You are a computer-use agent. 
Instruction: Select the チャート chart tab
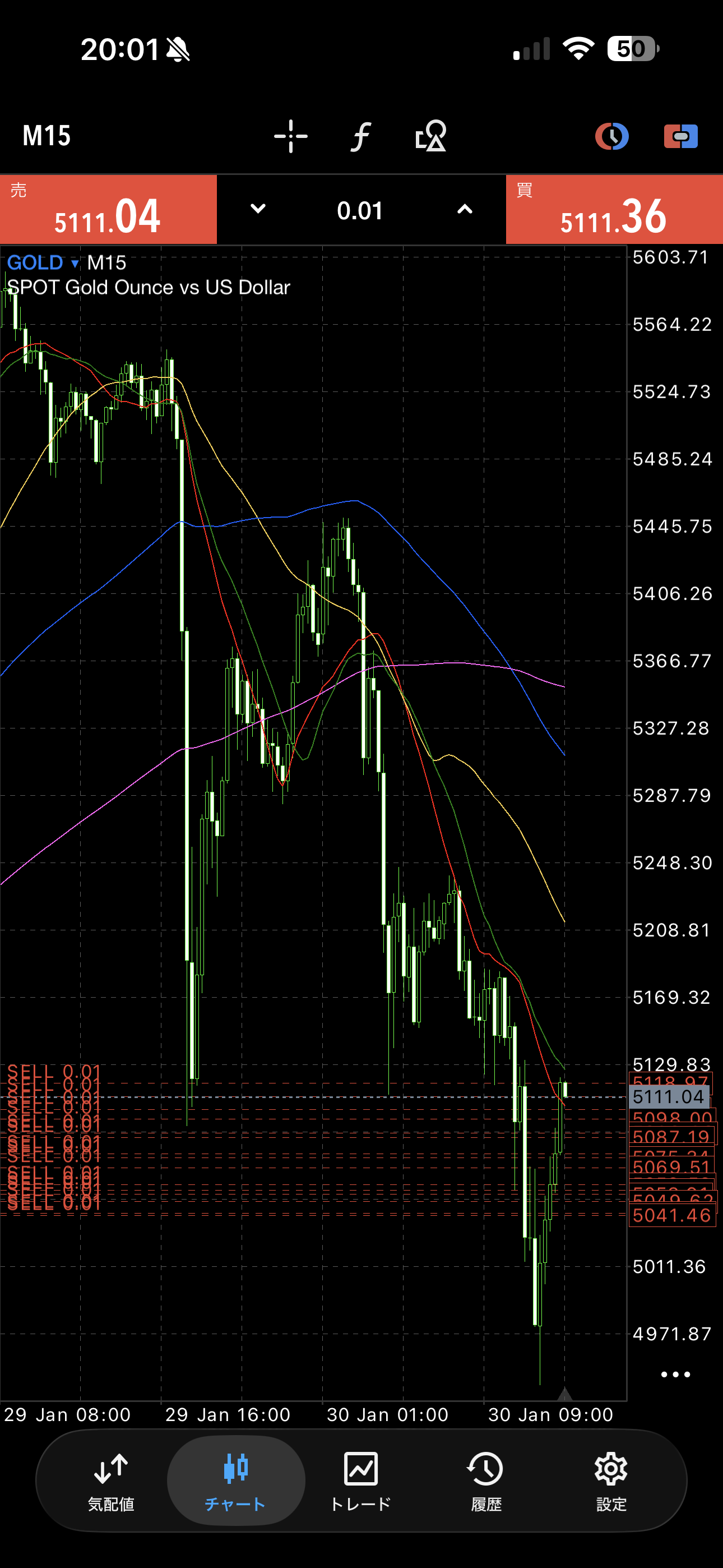(235, 1481)
